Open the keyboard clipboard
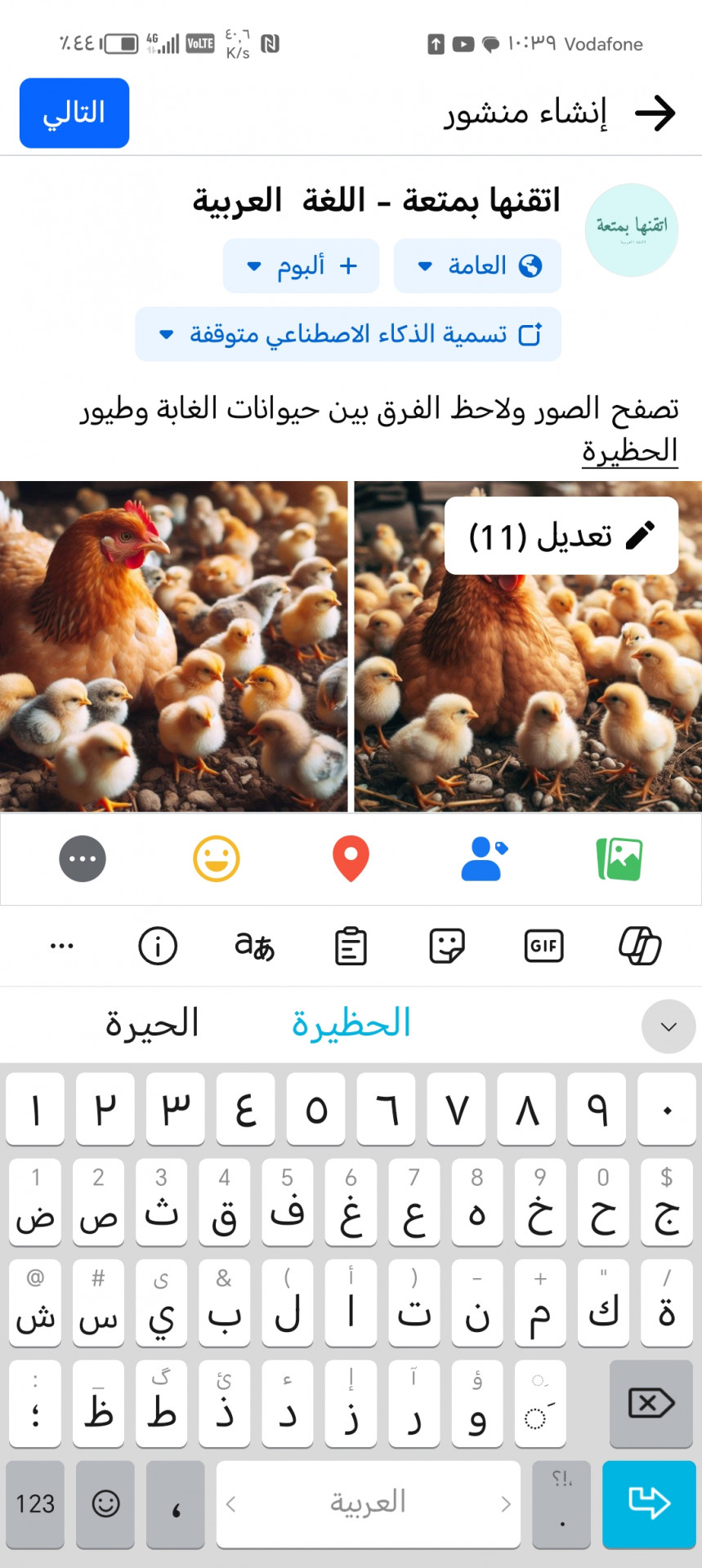The width and height of the screenshot is (702, 1568). point(351,947)
